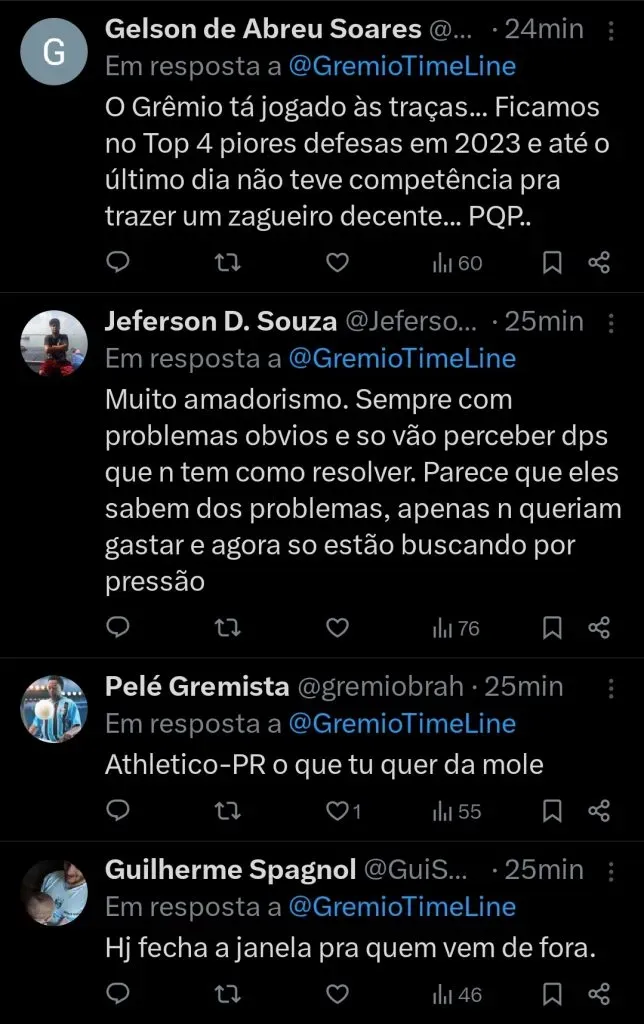
Task: Open @GremioTimeLine link in Pelé Gremista's reply
Action: 402,723
